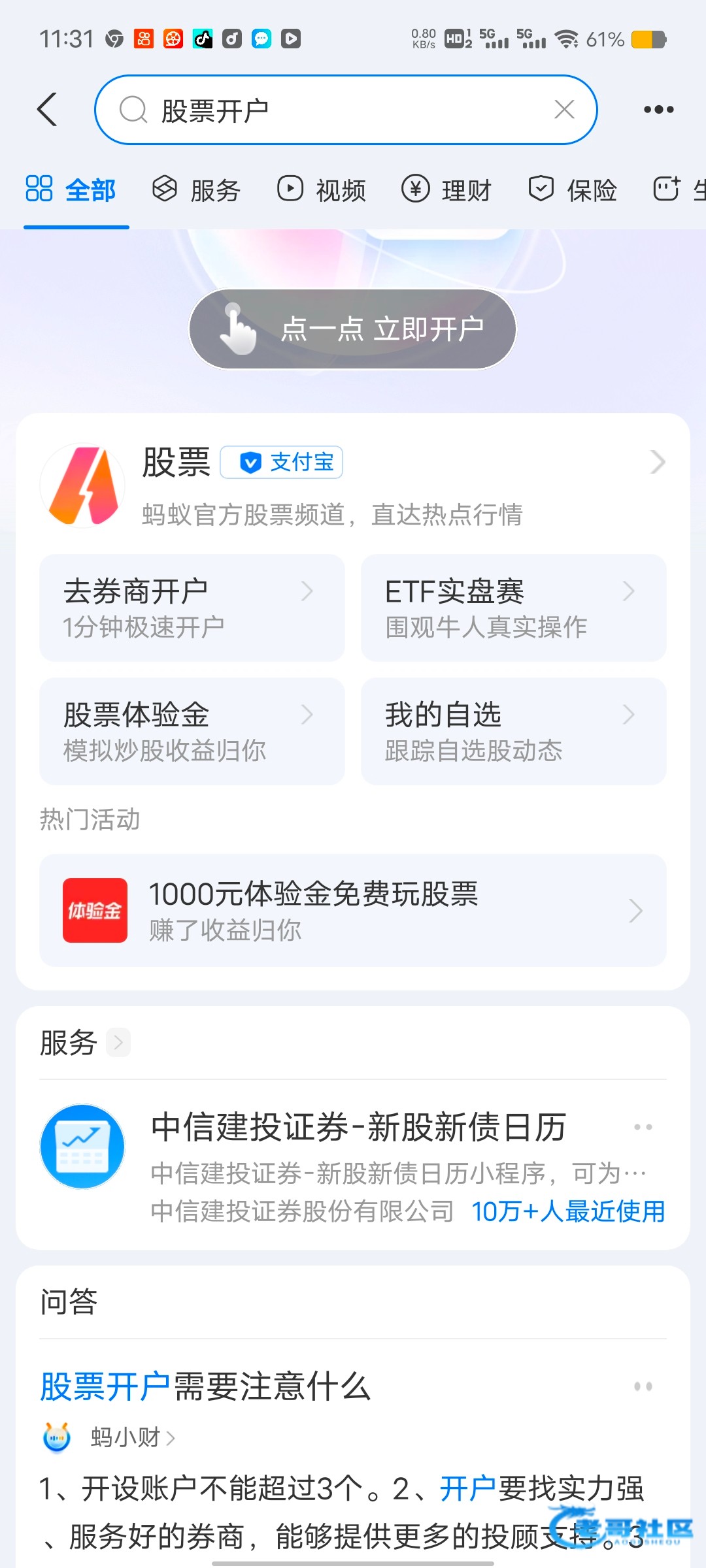Image resolution: width=706 pixels, height=1568 pixels.
Task: Open the 股票 official Alipay channel
Action: click(353, 485)
